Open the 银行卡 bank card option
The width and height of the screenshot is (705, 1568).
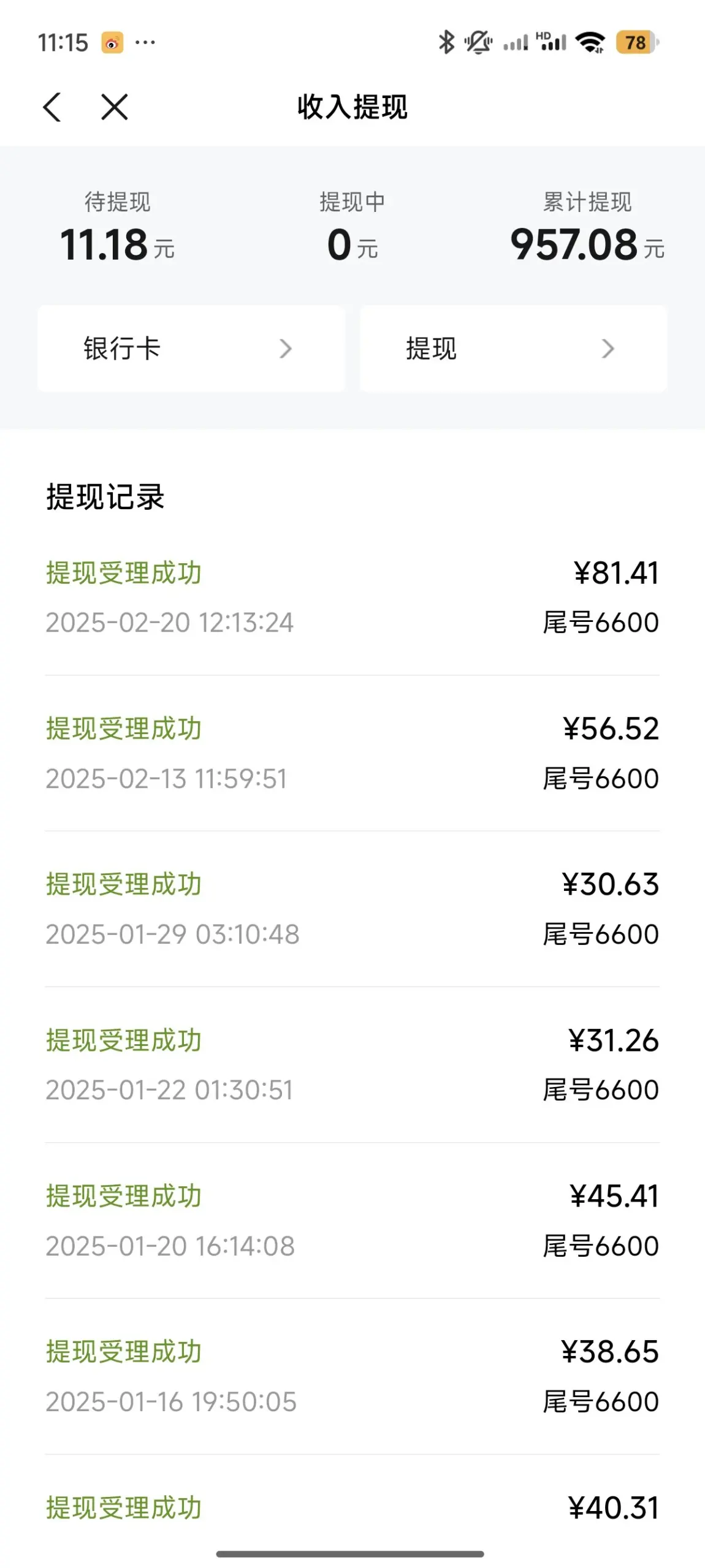(x=191, y=348)
